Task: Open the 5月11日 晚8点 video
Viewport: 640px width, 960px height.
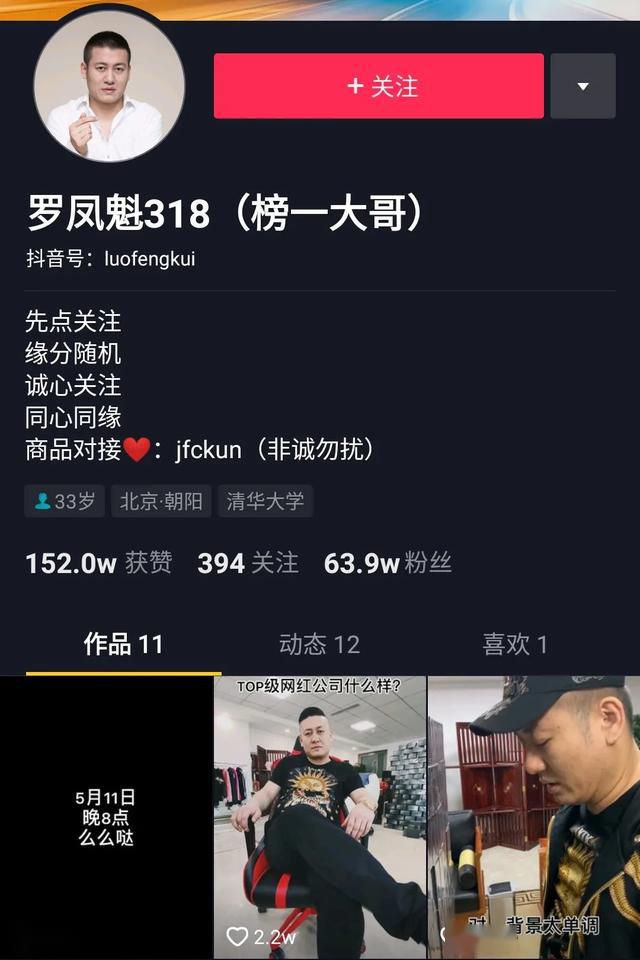Action: coord(105,817)
